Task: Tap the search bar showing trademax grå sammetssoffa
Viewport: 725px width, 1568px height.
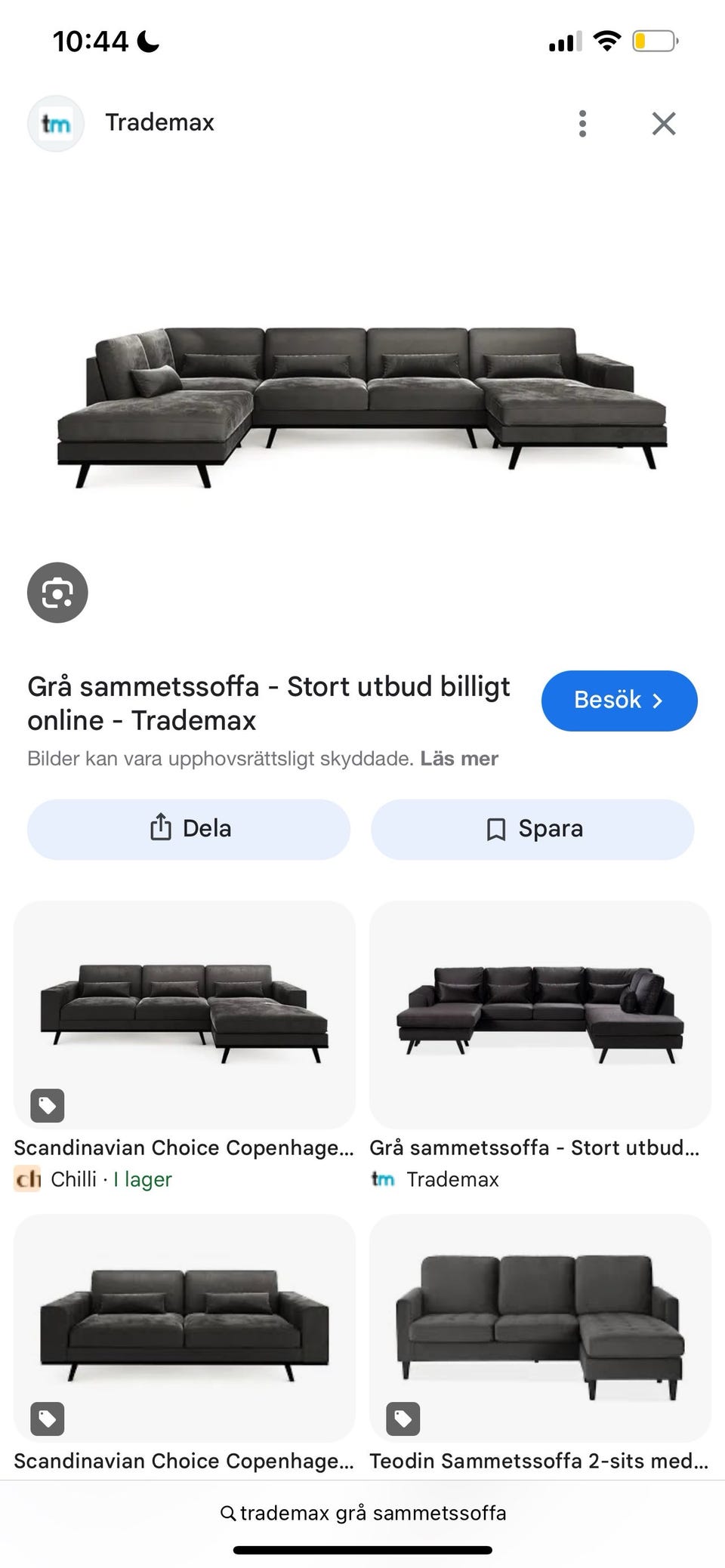Action: point(362,1512)
